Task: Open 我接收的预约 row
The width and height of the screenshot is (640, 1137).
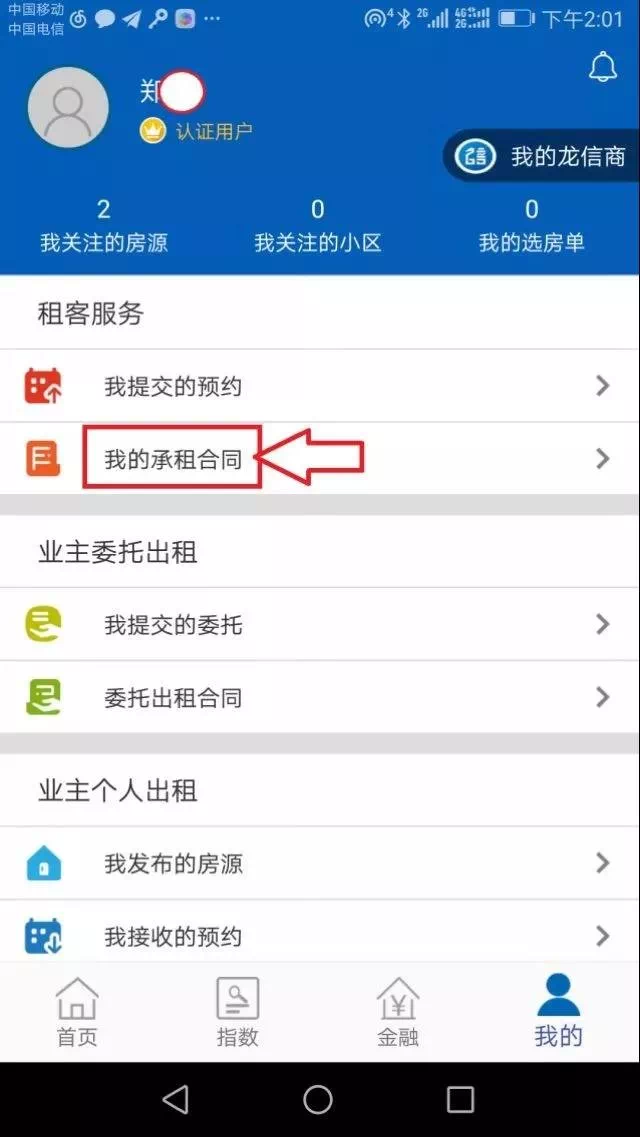Action: pos(320,935)
